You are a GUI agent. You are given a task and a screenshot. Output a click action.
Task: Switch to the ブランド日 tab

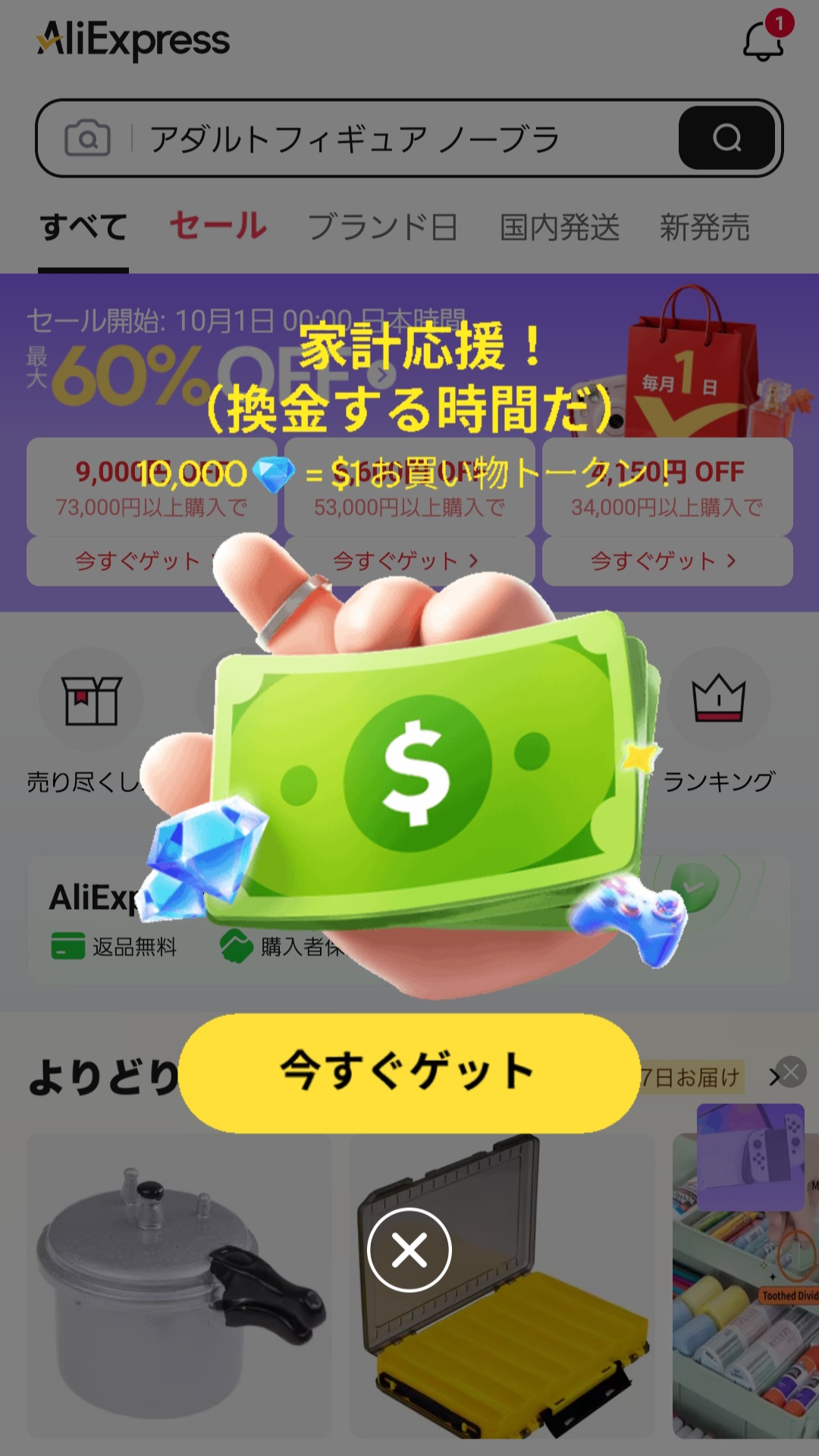click(x=382, y=227)
